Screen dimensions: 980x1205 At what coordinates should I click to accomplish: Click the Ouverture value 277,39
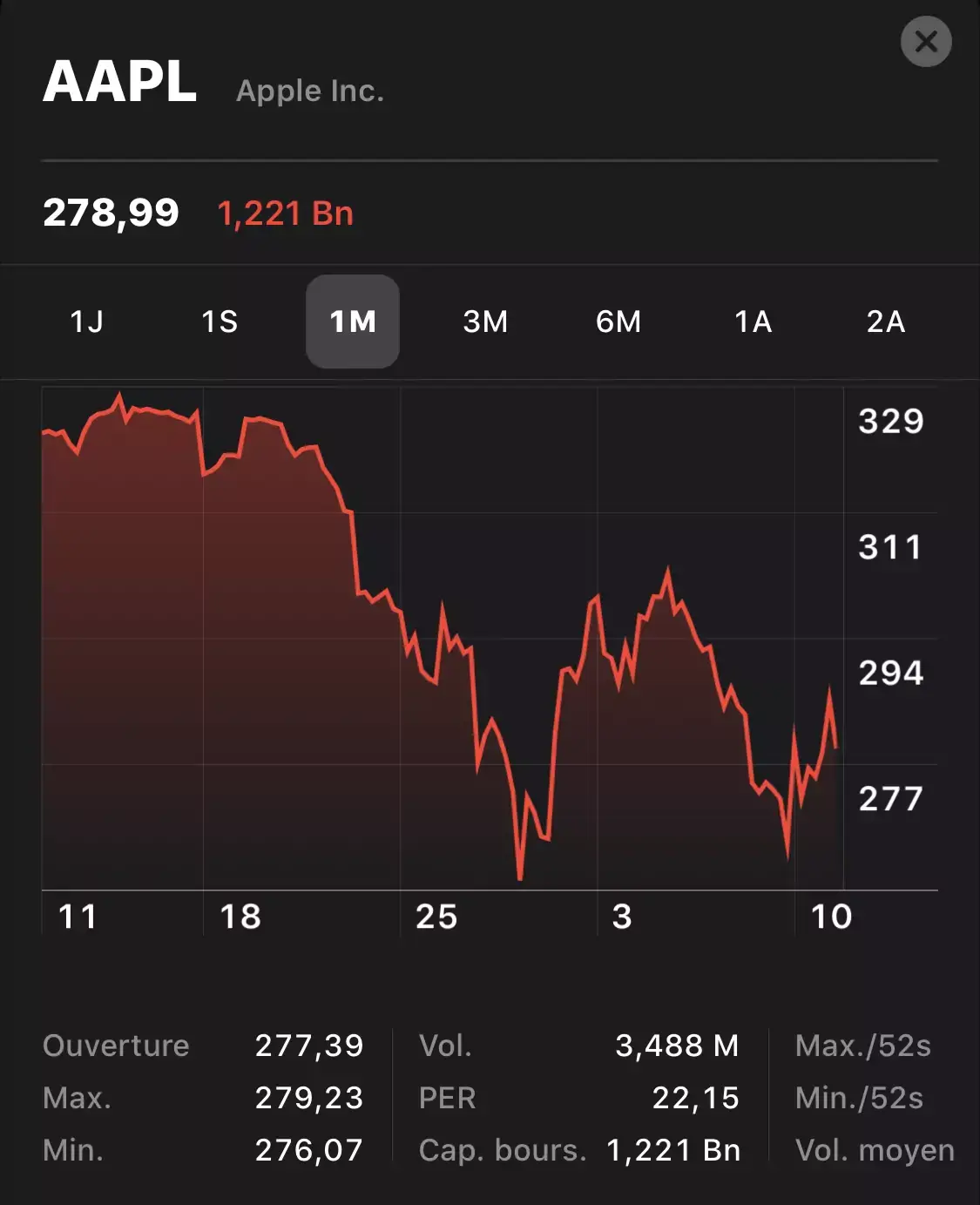click(x=311, y=1046)
